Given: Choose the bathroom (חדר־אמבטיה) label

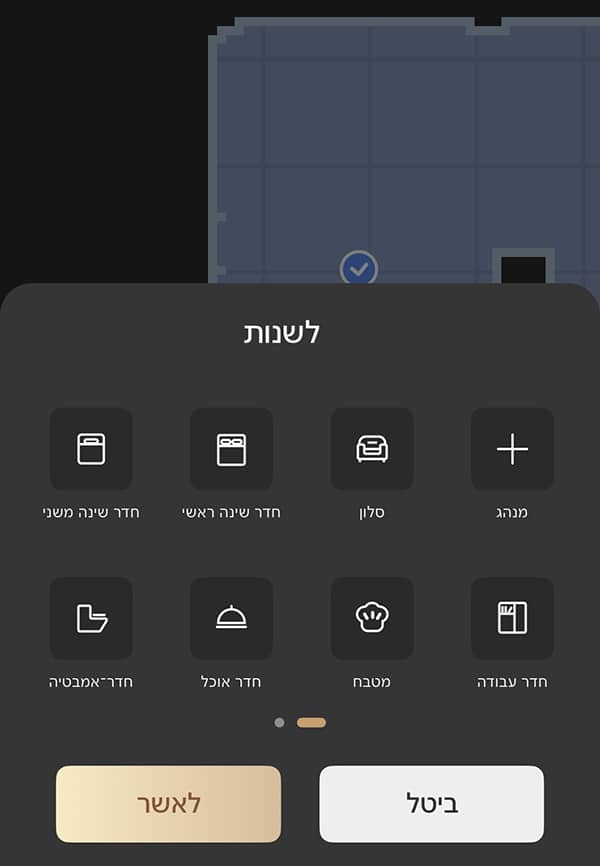Looking at the screenshot, I should coord(91,682).
